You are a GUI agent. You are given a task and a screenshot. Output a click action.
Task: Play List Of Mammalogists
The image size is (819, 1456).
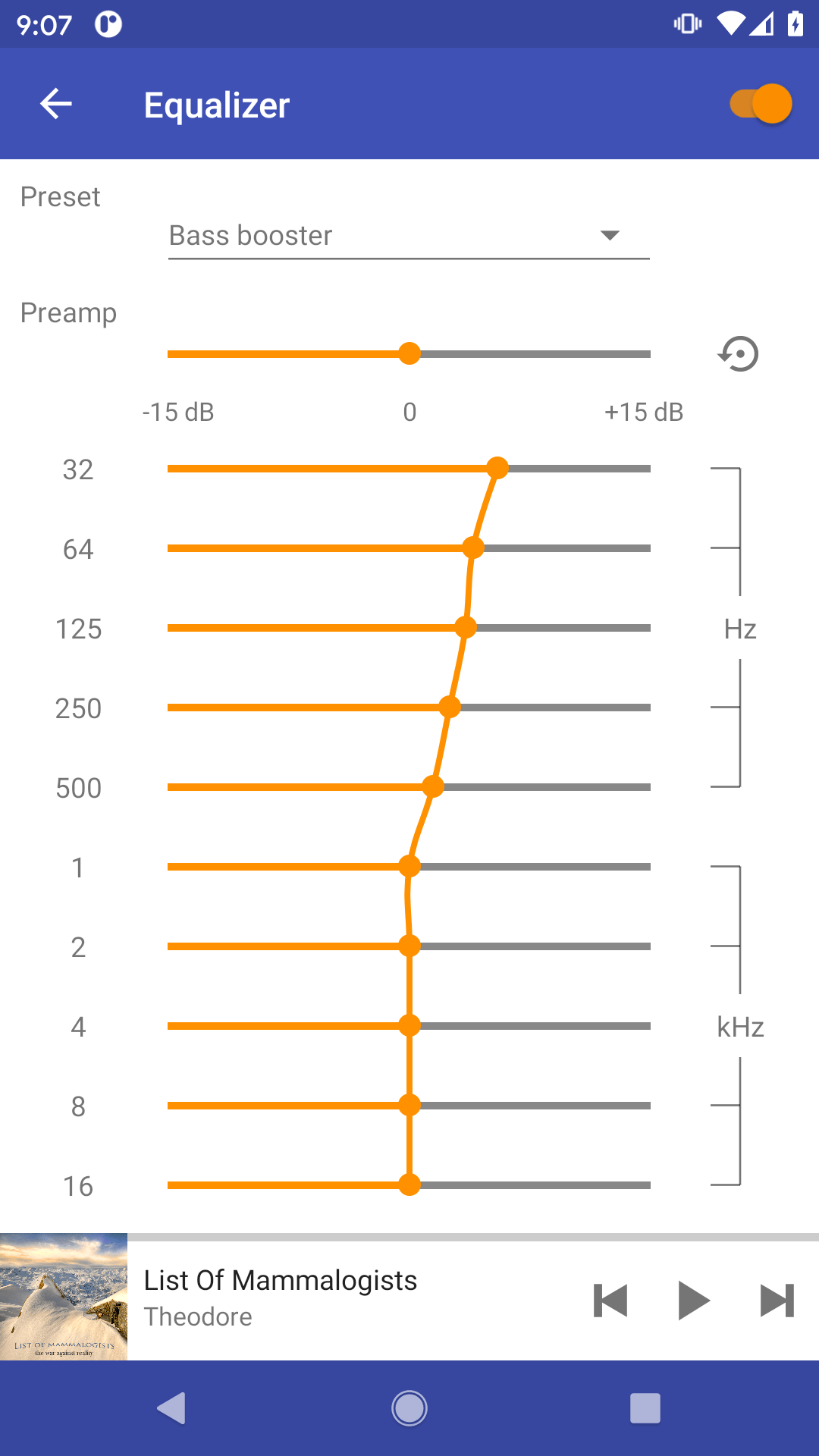(x=693, y=1301)
